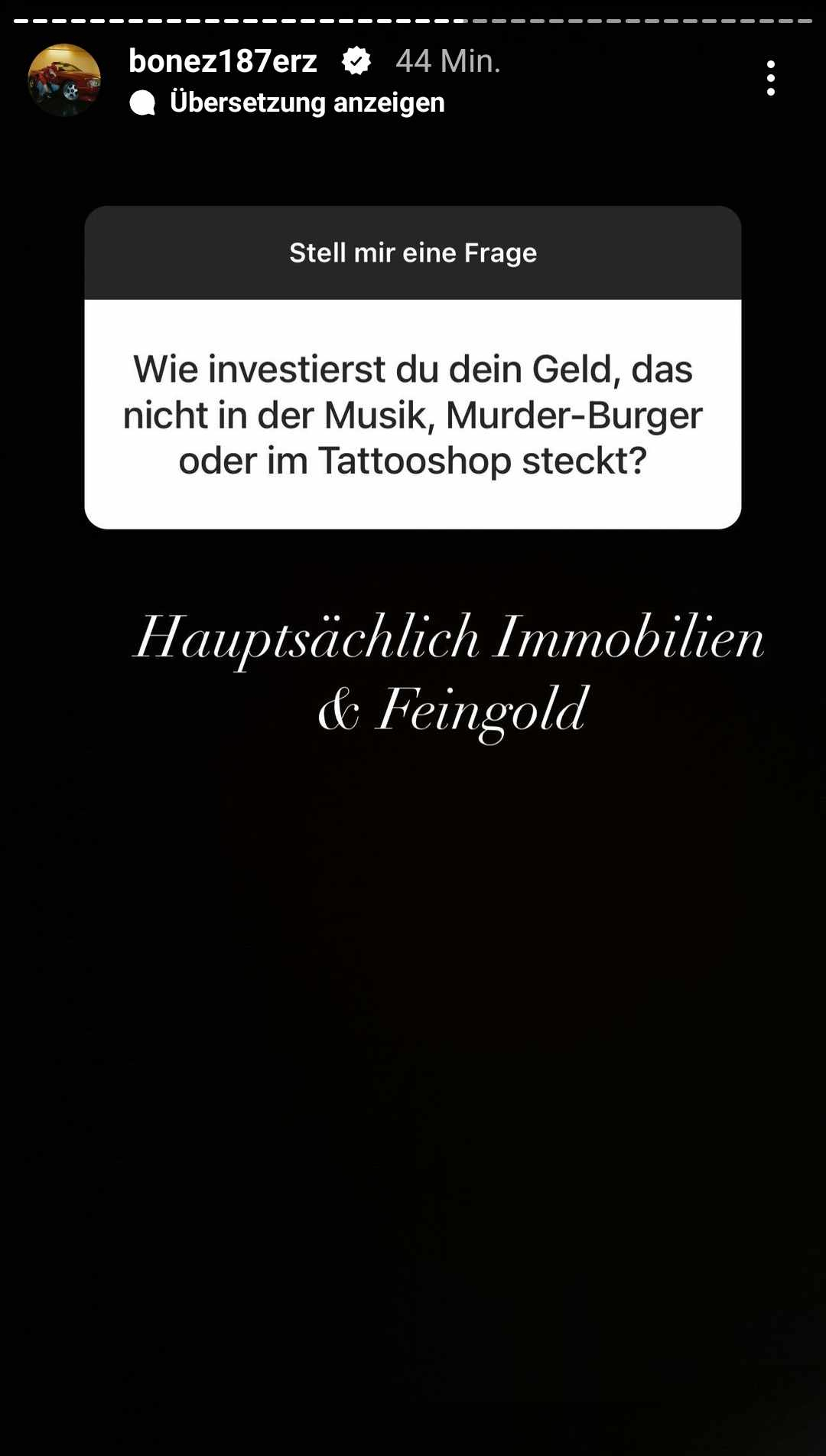Open bonez187erz profile picture
This screenshot has width=826, height=1456.
(x=64, y=80)
